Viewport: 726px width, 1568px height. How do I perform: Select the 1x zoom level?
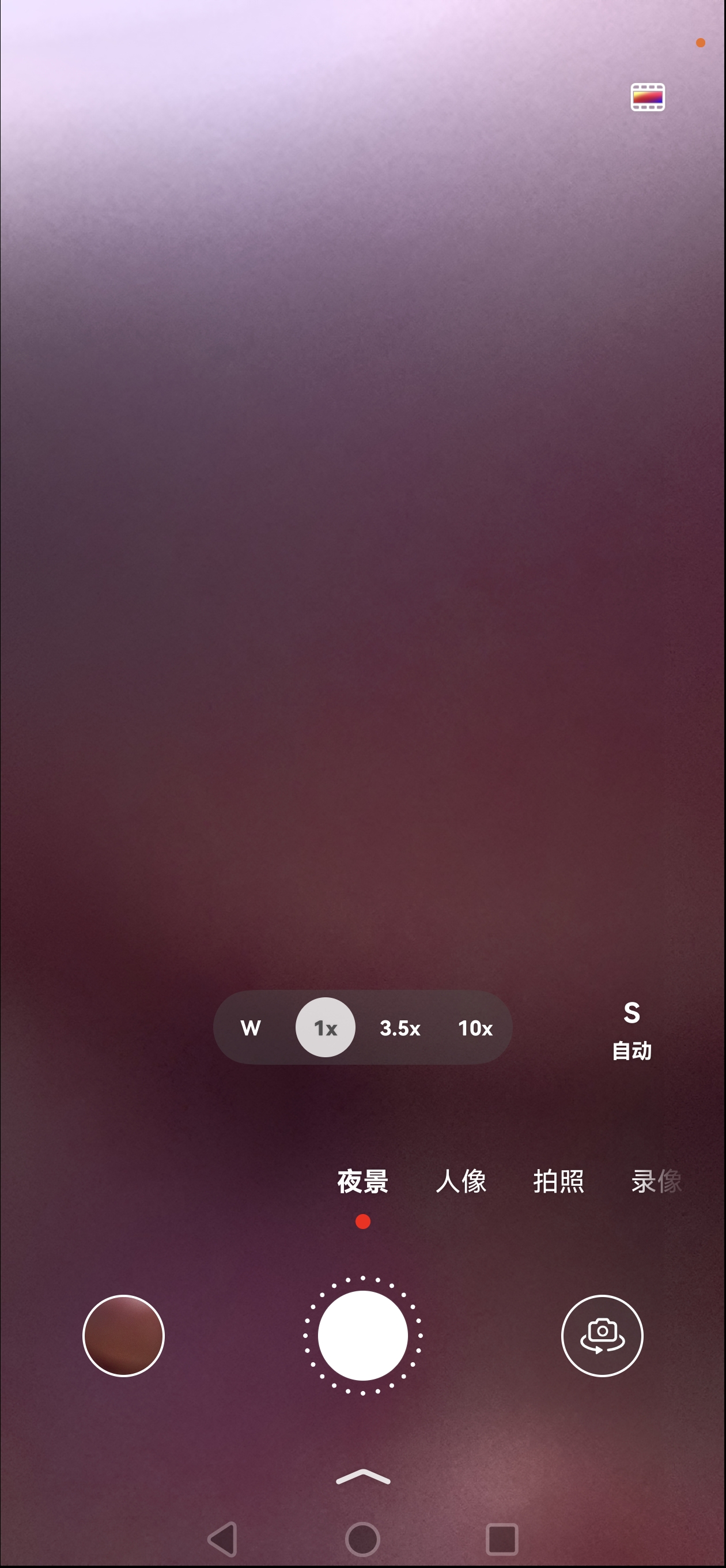pyautogui.click(x=326, y=1028)
